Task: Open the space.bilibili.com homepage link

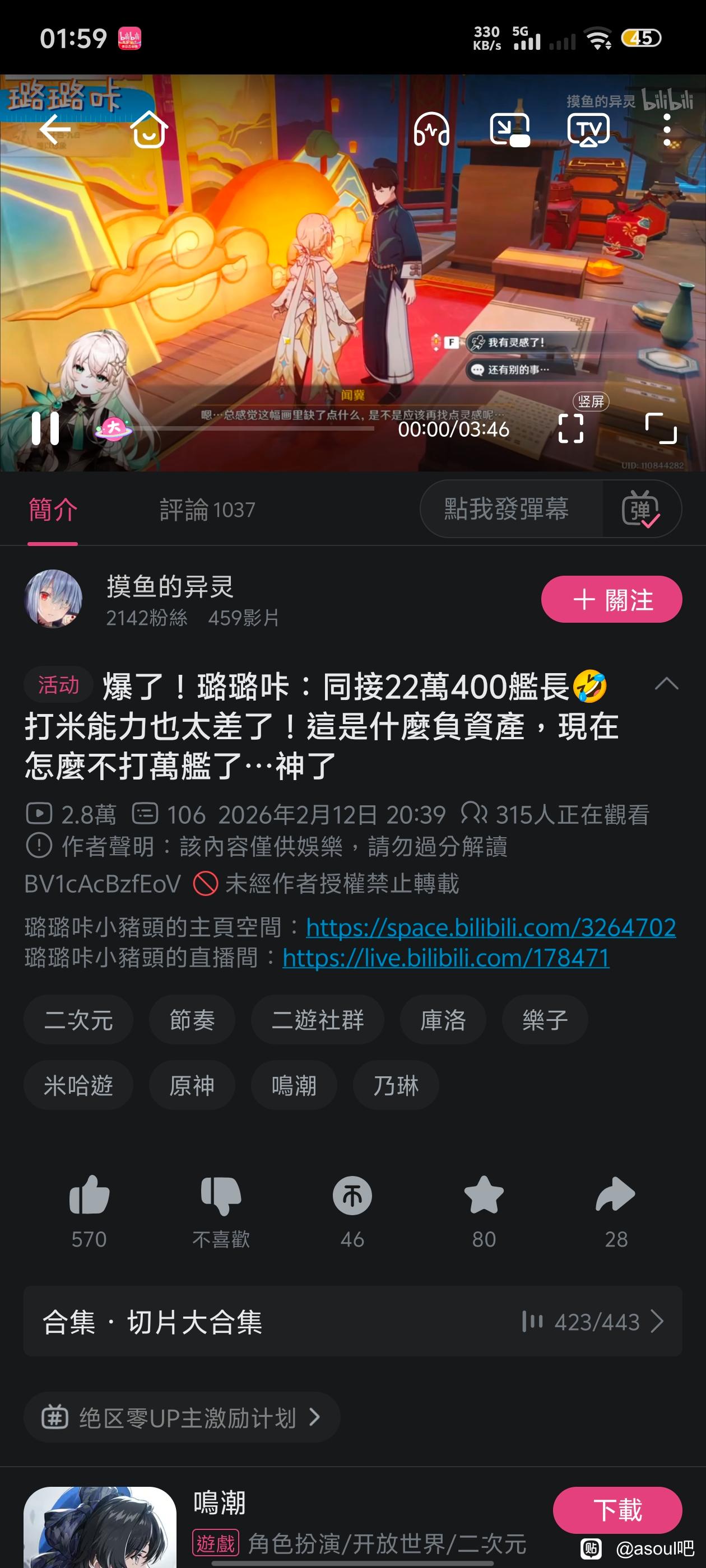Action: tap(490, 927)
